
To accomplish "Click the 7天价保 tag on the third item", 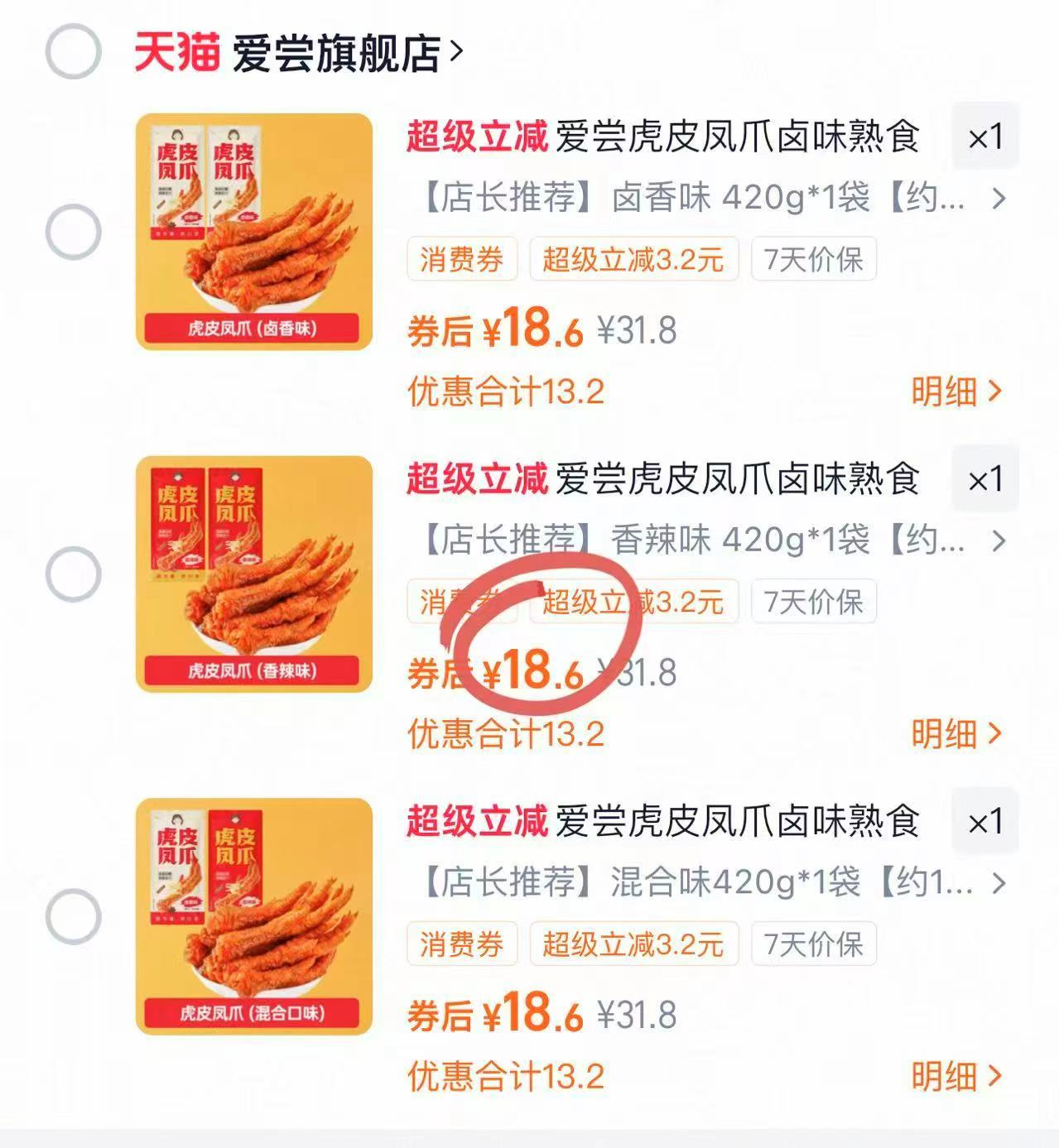I will pyautogui.click(x=813, y=943).
